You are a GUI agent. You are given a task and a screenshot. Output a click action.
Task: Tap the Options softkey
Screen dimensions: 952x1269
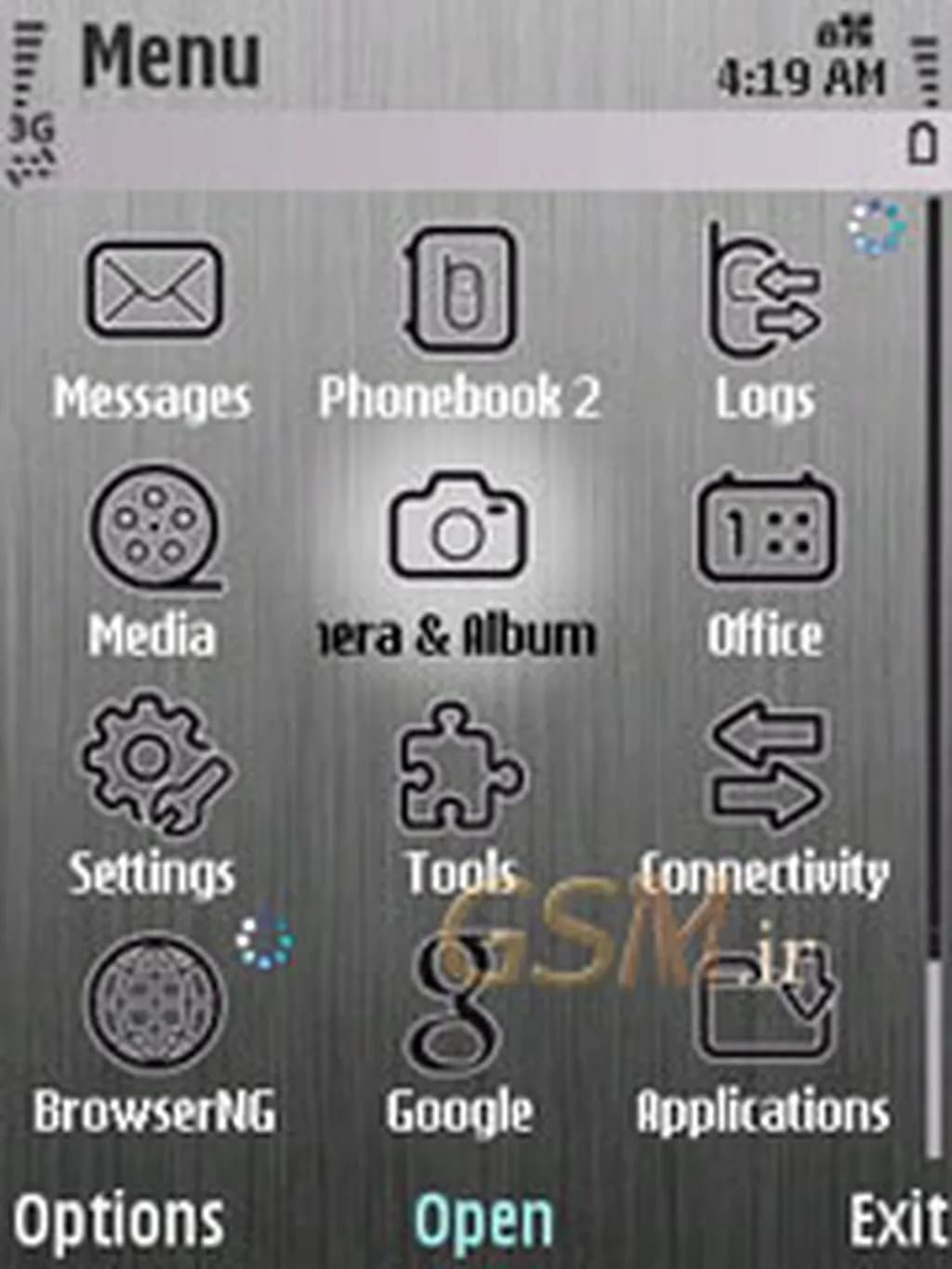click(119, 1220)
